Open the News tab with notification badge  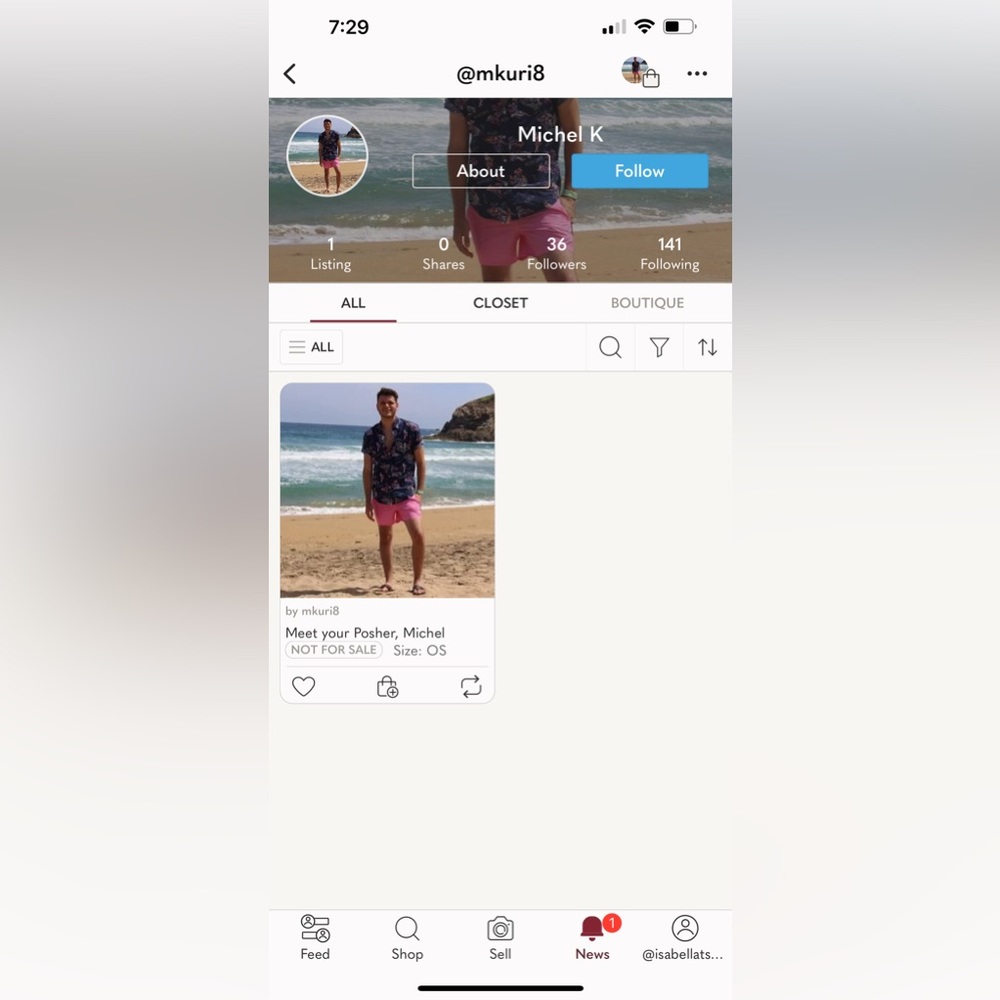[593, 937]
